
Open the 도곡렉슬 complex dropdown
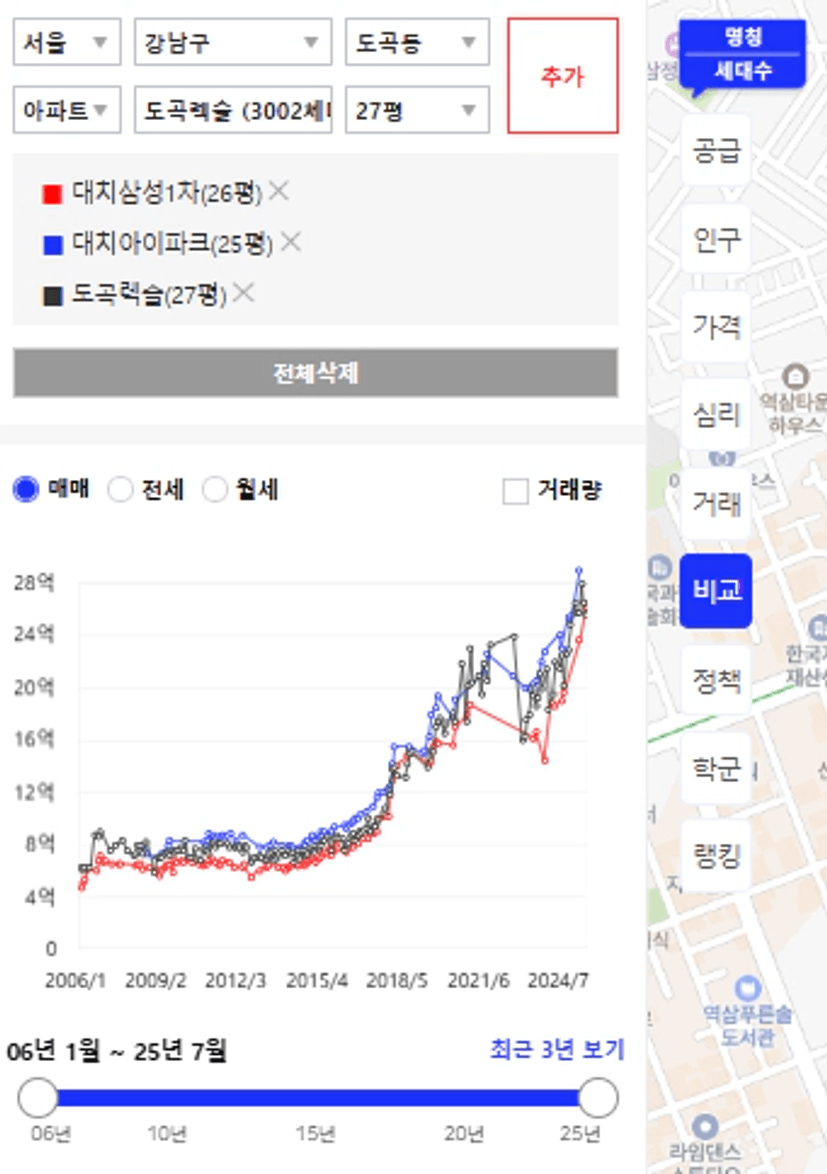tap(232, 110)
